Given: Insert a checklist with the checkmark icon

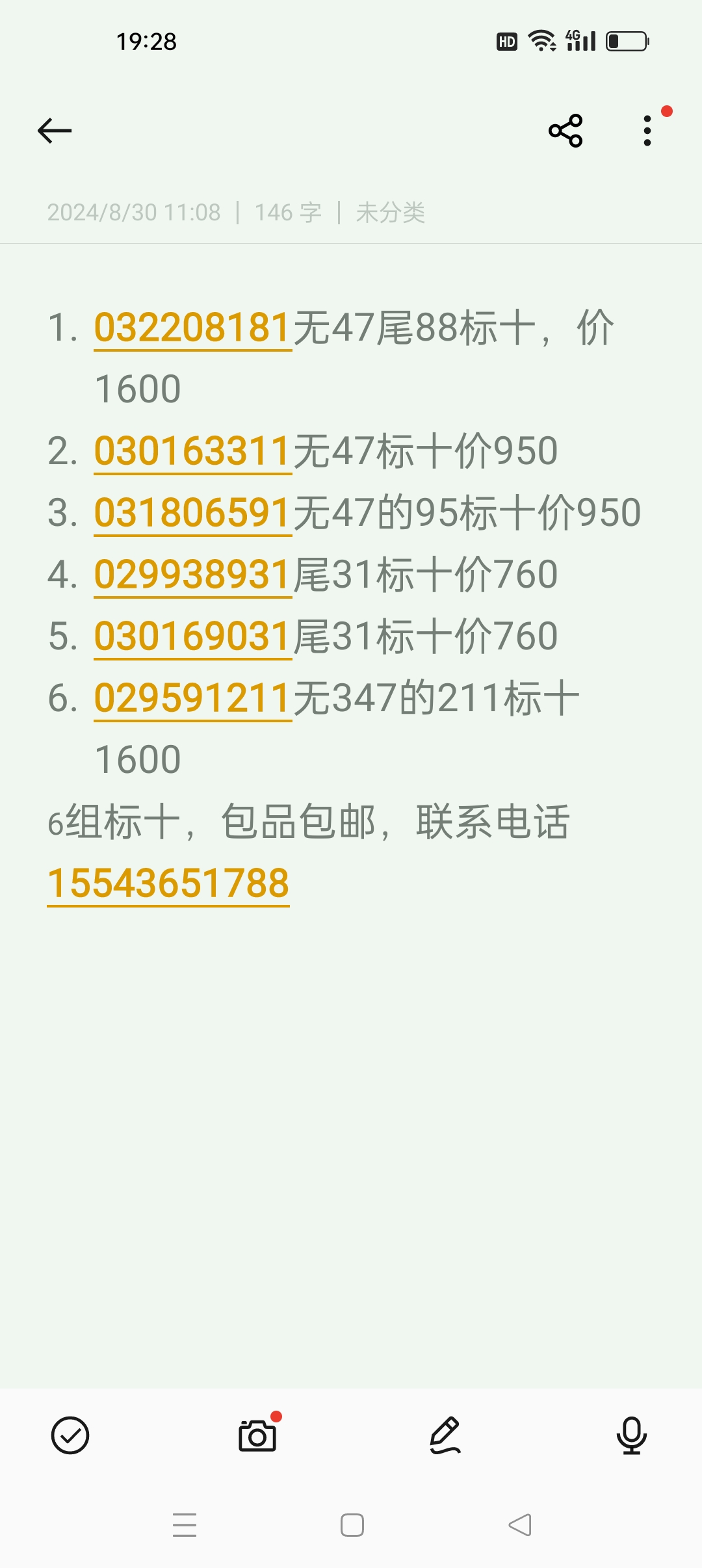Looking at the screenshot, I should coord(70,1435).
